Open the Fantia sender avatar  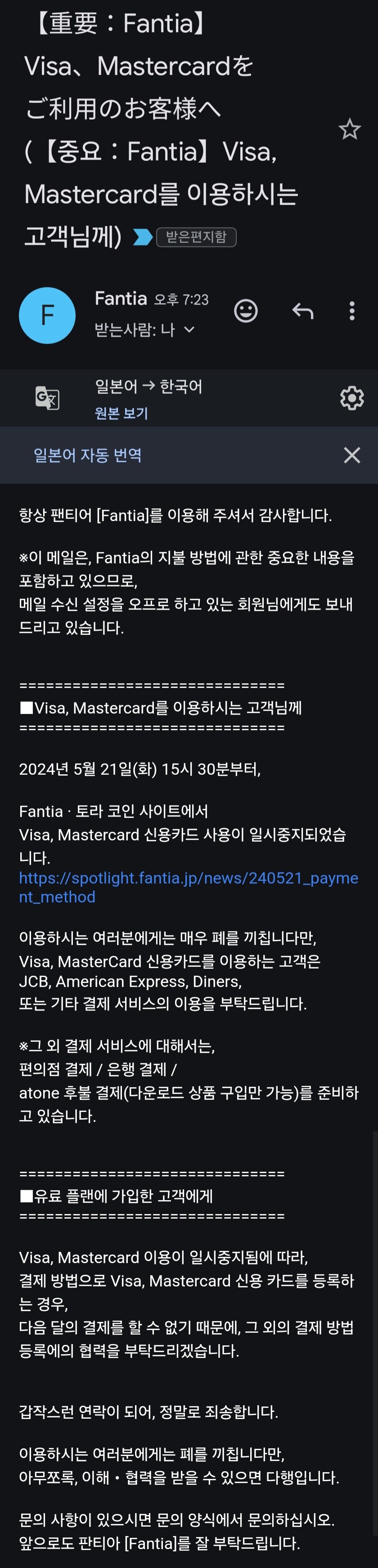point(48,315)
